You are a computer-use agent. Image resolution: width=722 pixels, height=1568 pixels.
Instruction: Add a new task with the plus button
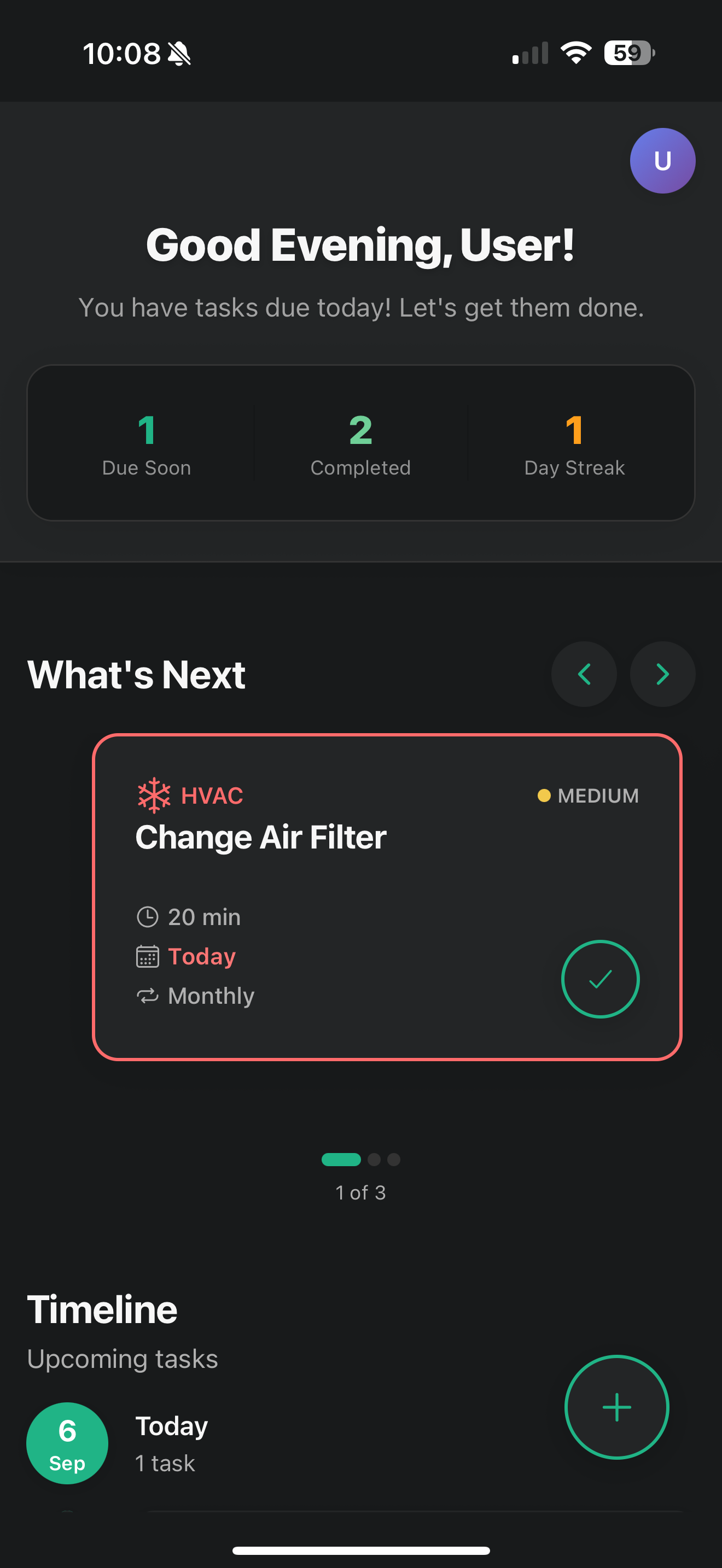point(616,1407)
